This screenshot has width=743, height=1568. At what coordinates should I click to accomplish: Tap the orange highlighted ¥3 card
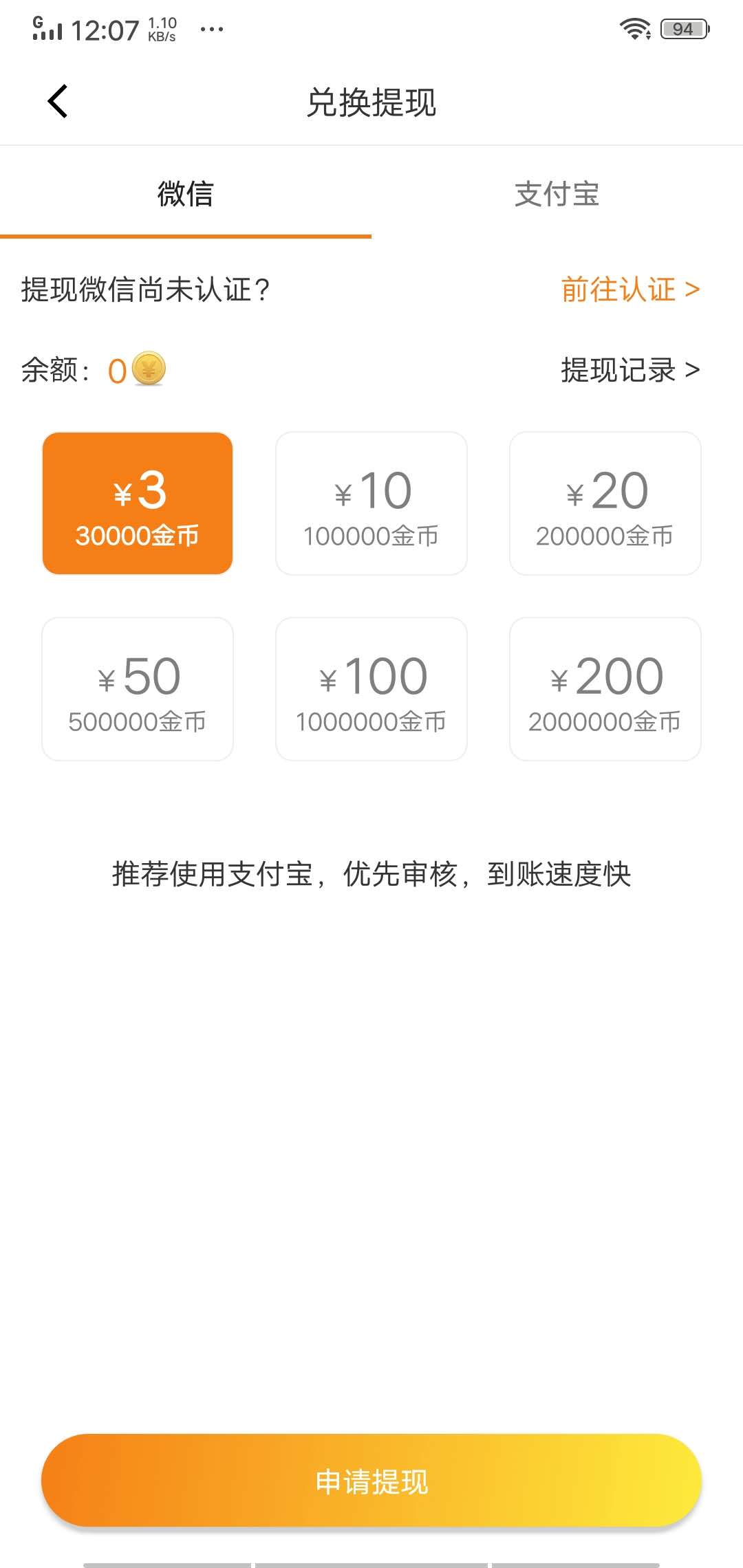pyautogui.click(x=138, y=503)
